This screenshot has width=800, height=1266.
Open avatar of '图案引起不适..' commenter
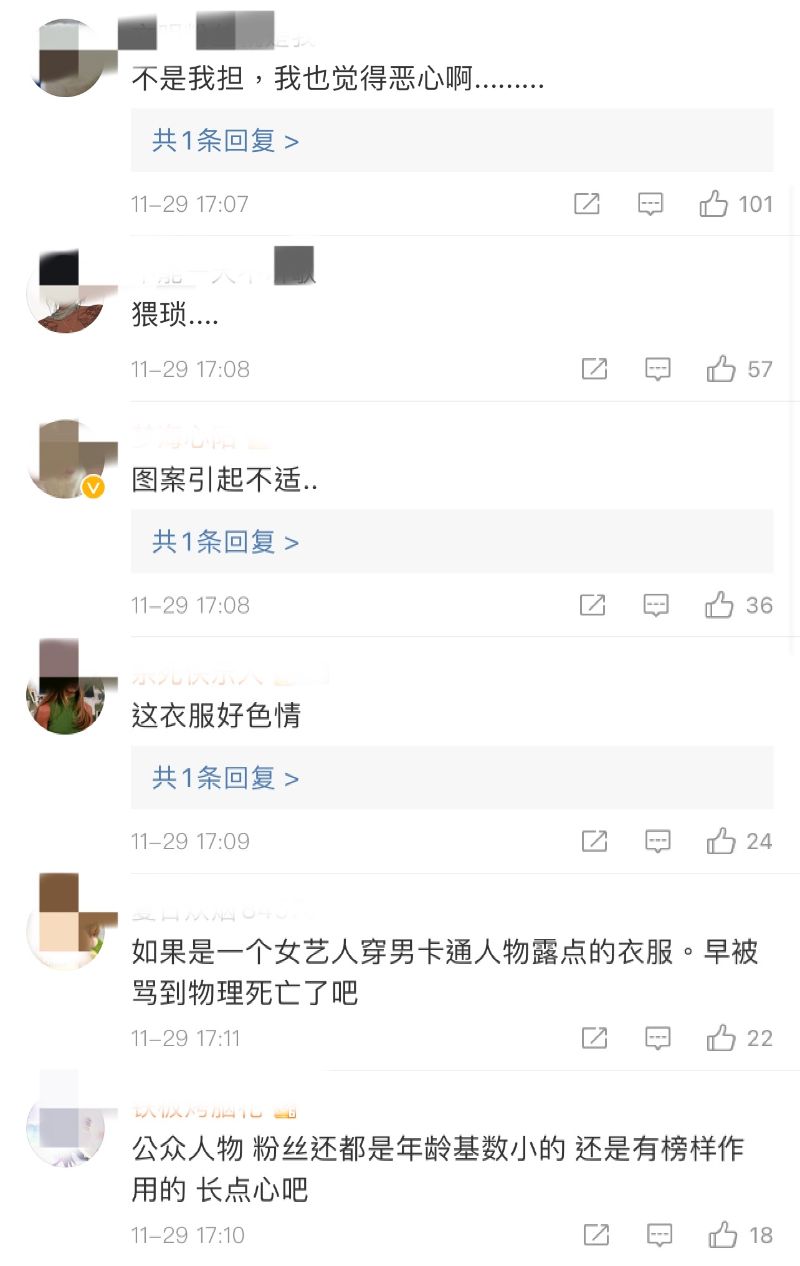coord(66,460)
